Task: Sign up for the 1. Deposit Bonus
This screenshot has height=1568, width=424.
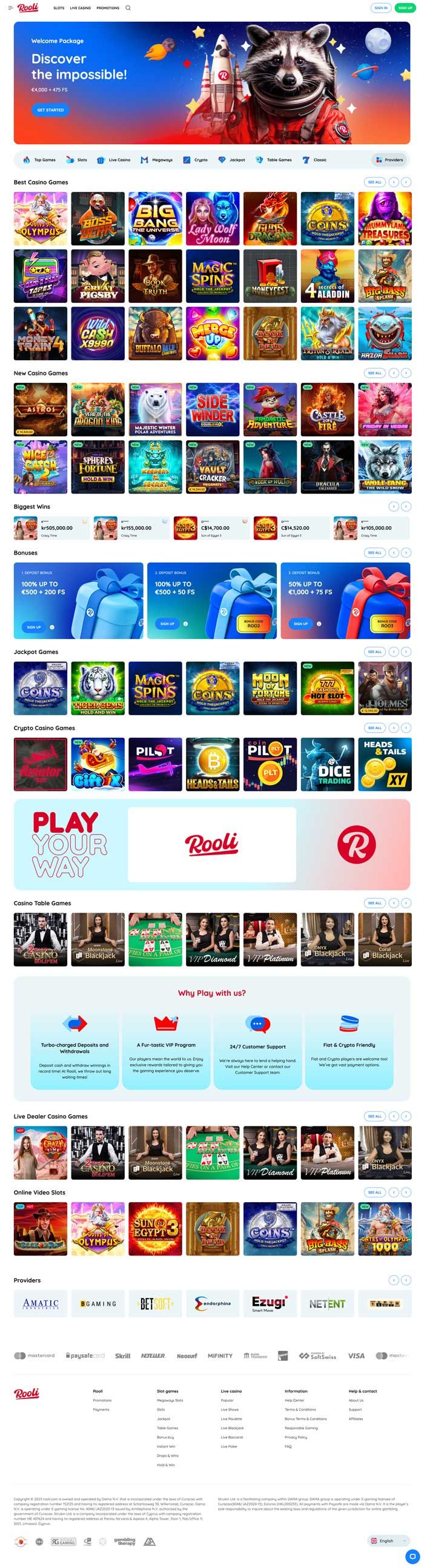Action: [34, 627]
